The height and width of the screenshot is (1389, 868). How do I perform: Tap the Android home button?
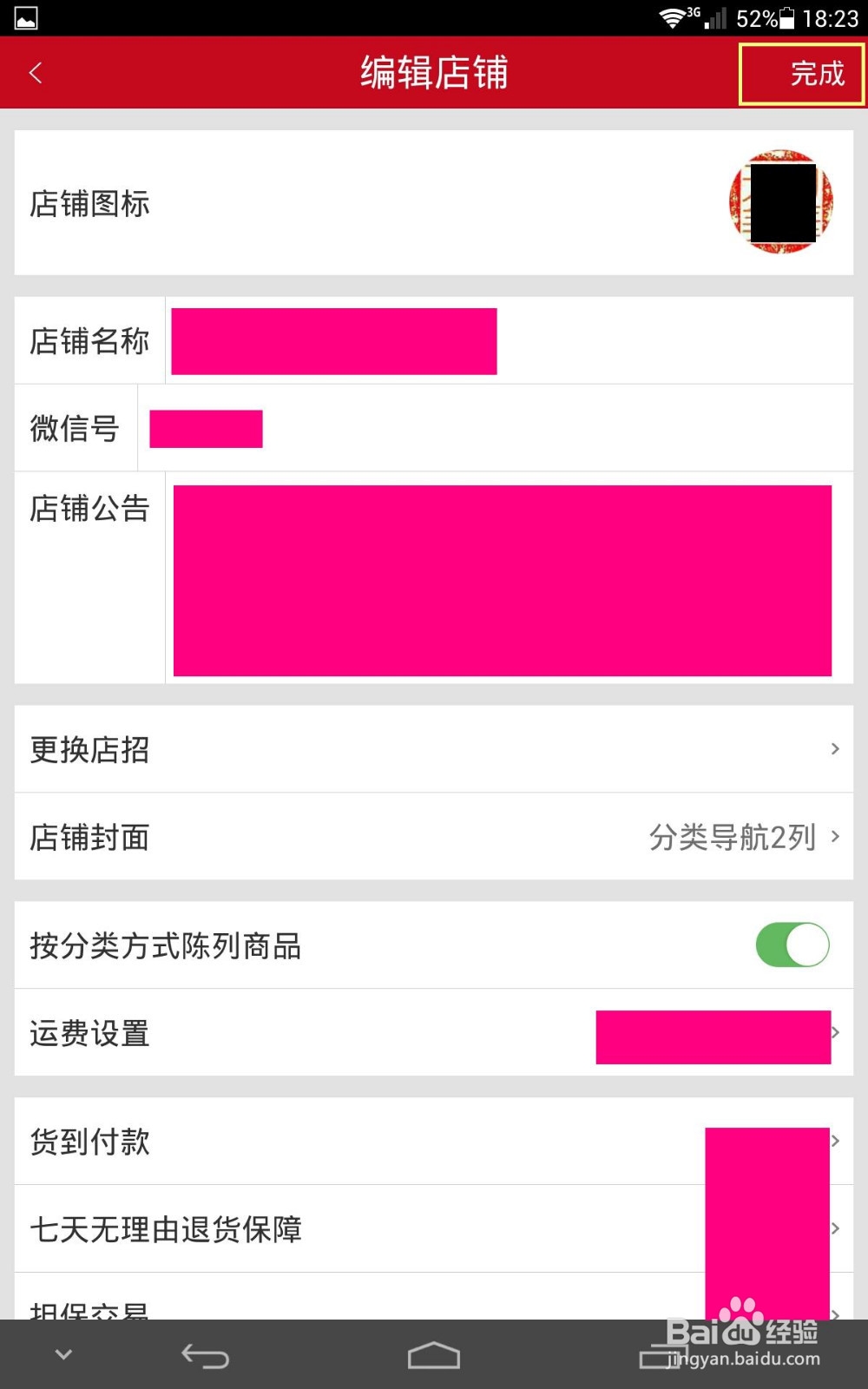point(432,1353)
